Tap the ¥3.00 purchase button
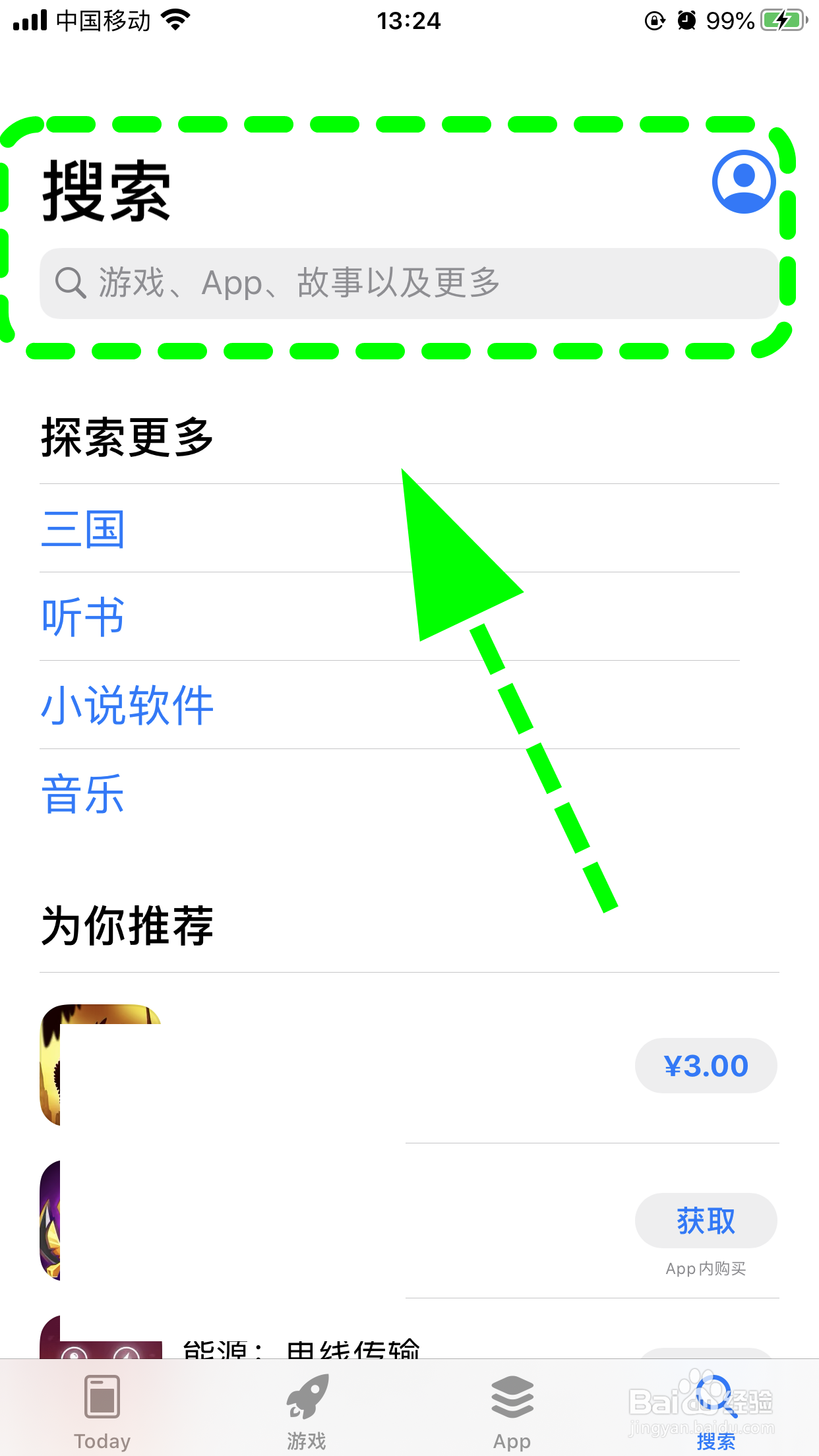The width and height of the screenshot is (819, 1456). click(706, 1064)
